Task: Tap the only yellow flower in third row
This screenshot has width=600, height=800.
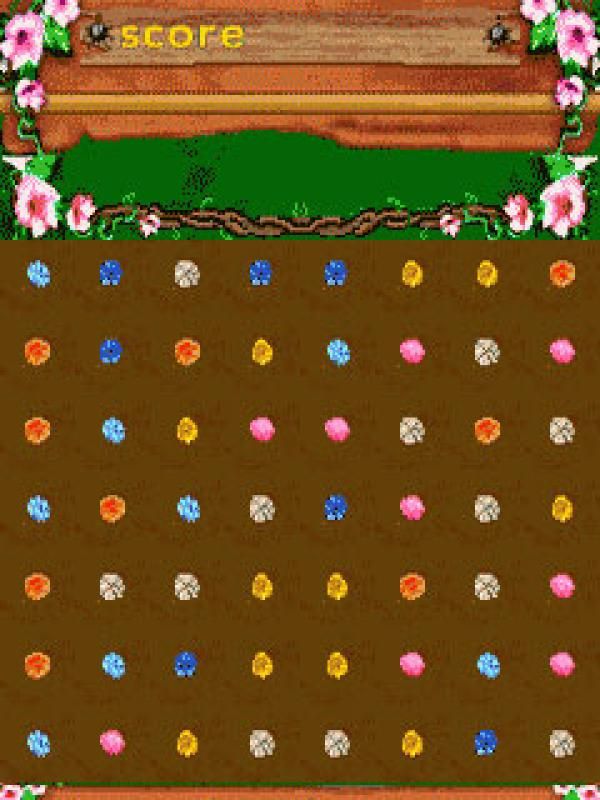Action: pos(187,430)
